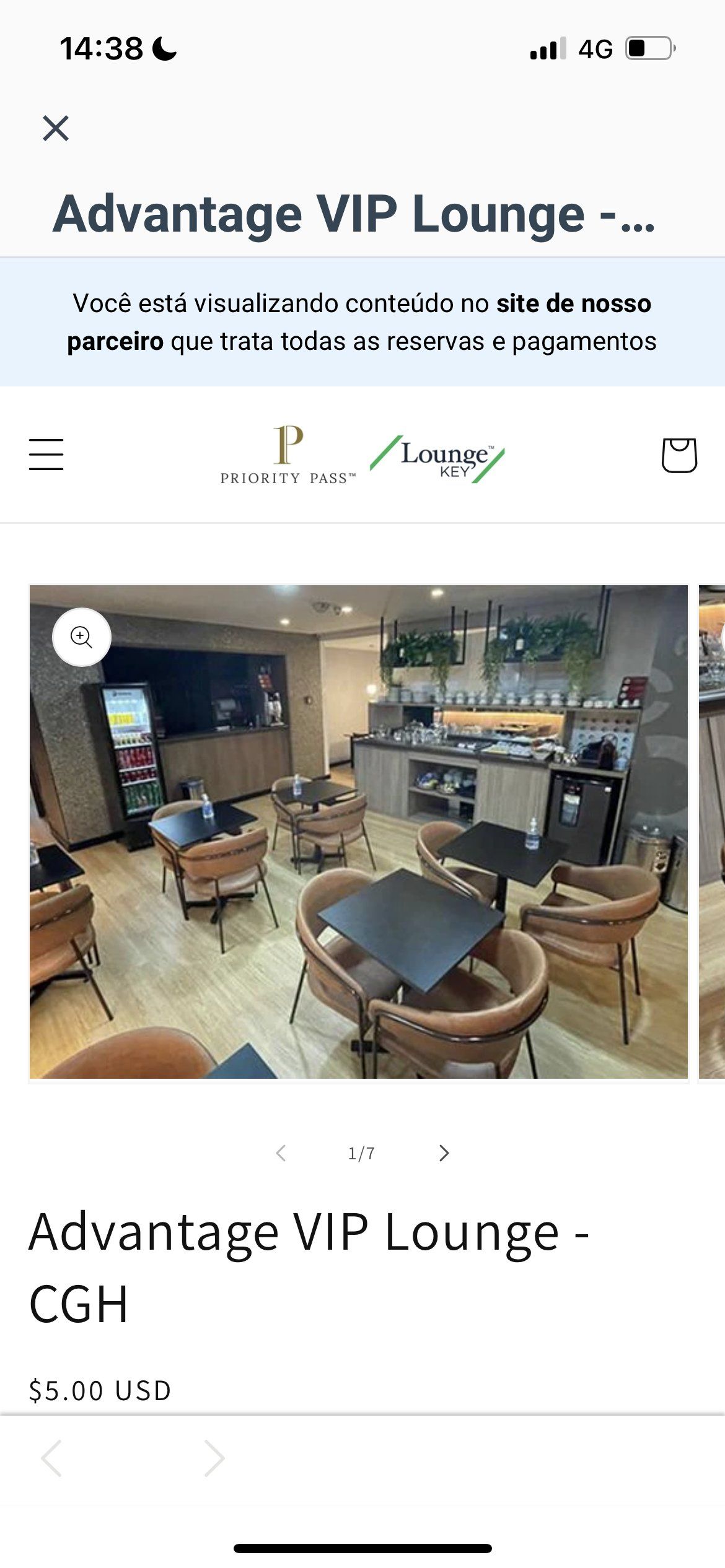Image resolution: width=725 pixels, height=1568 pixels.
Task: Tap the browser forward arrow at bottom
Action: 214,1458
